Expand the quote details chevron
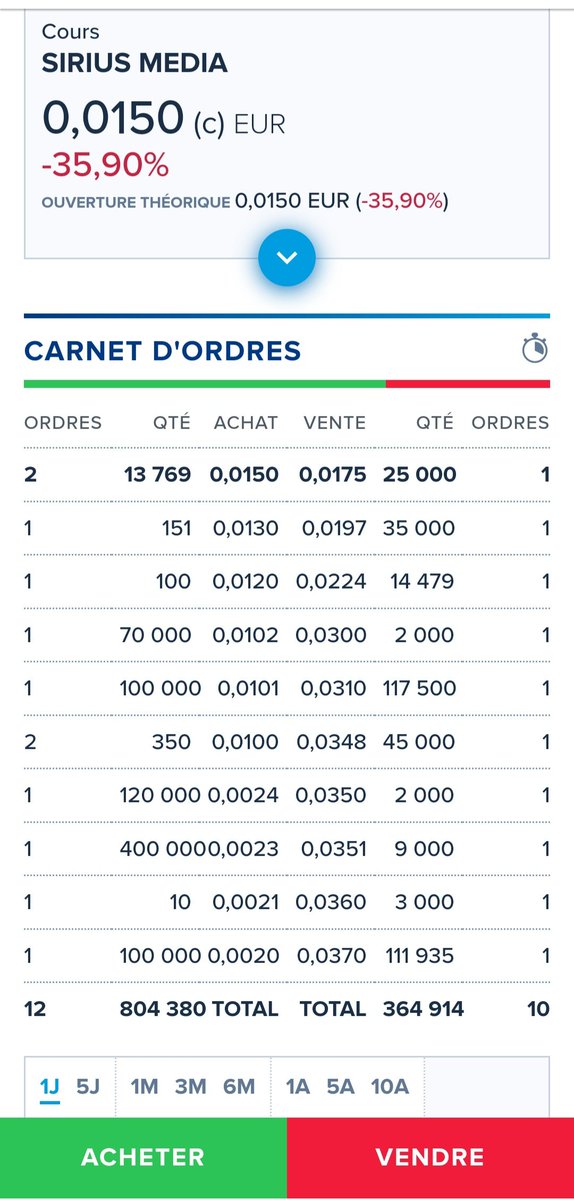 pyautogui.click(x=287, y=258)
